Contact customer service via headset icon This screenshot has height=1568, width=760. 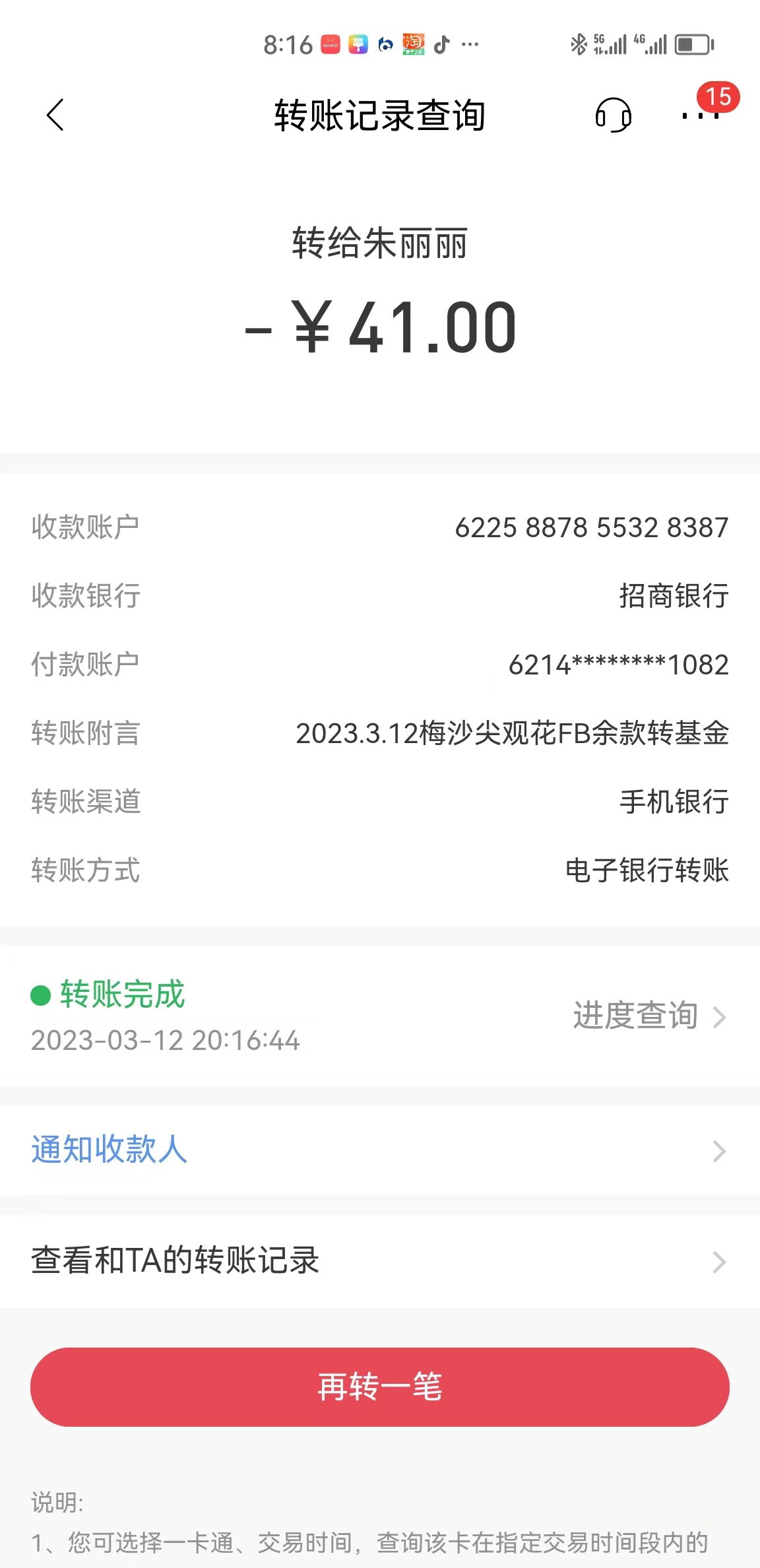pos(613,115)
